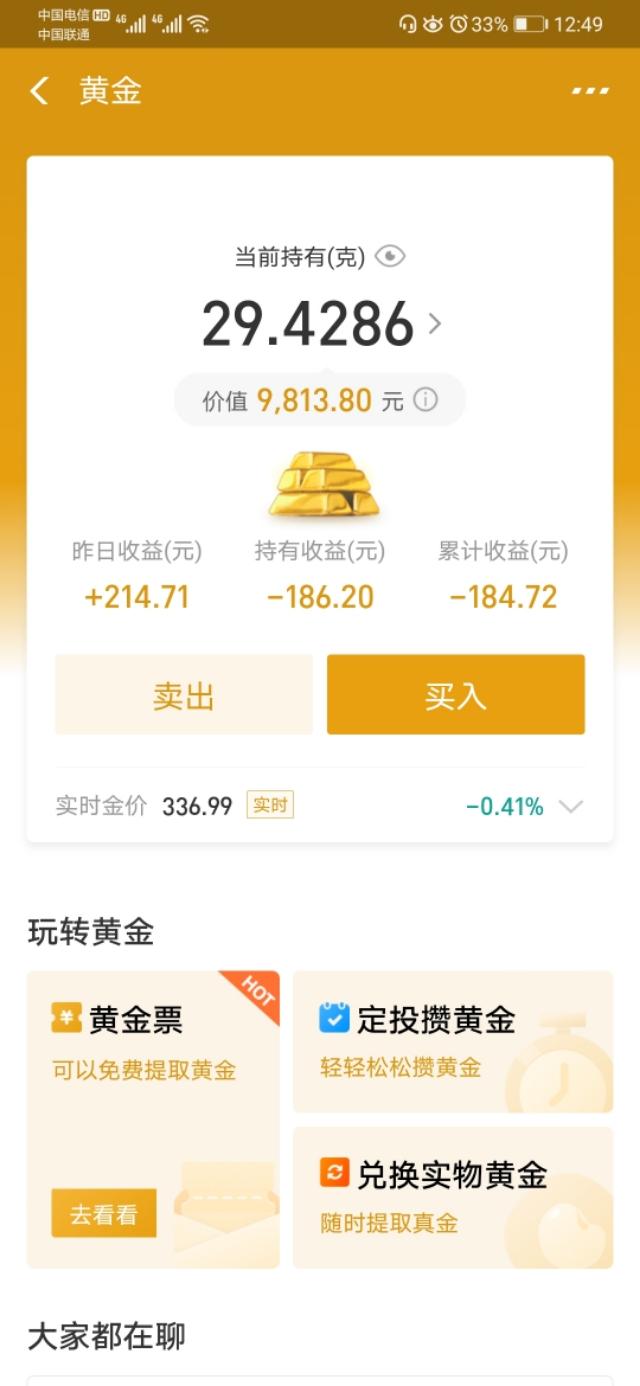Show info about the 9,813.80 元 value

(426, 400)
